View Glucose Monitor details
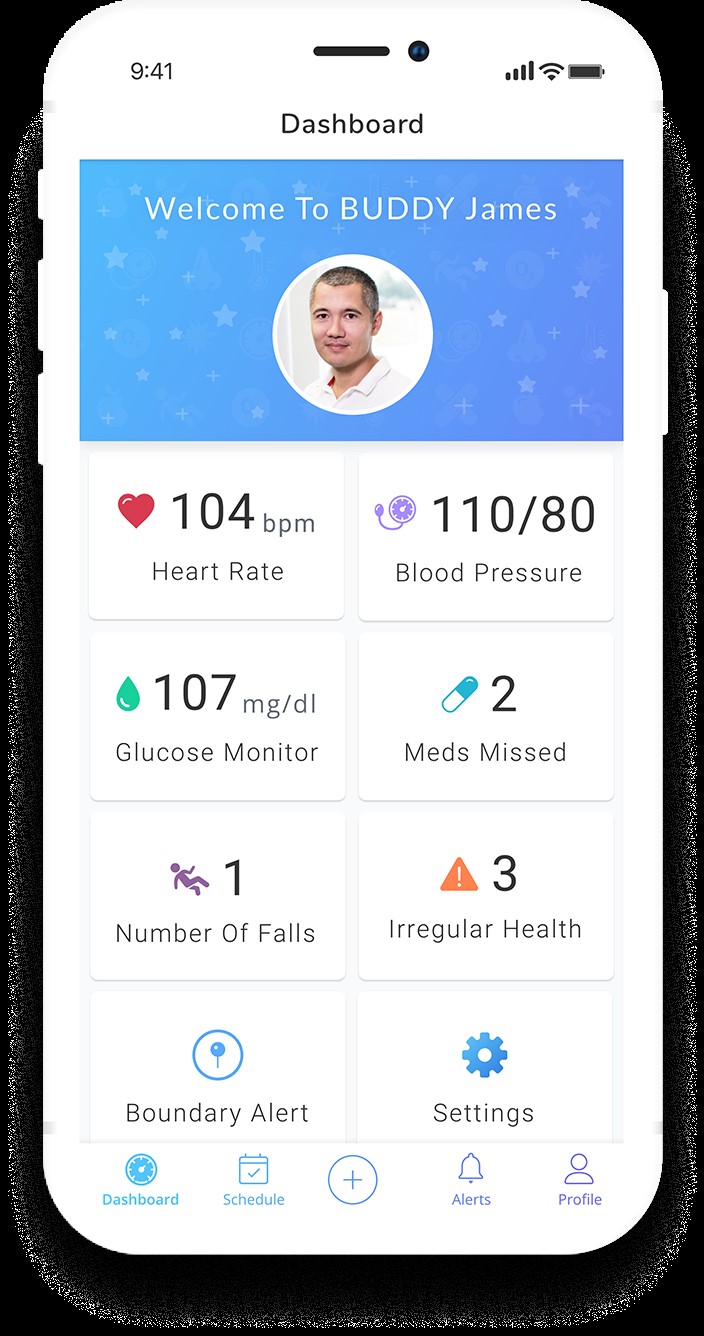Image resolution: width=704 pixels, height=1336 pixels. click(x=217, y=717)
